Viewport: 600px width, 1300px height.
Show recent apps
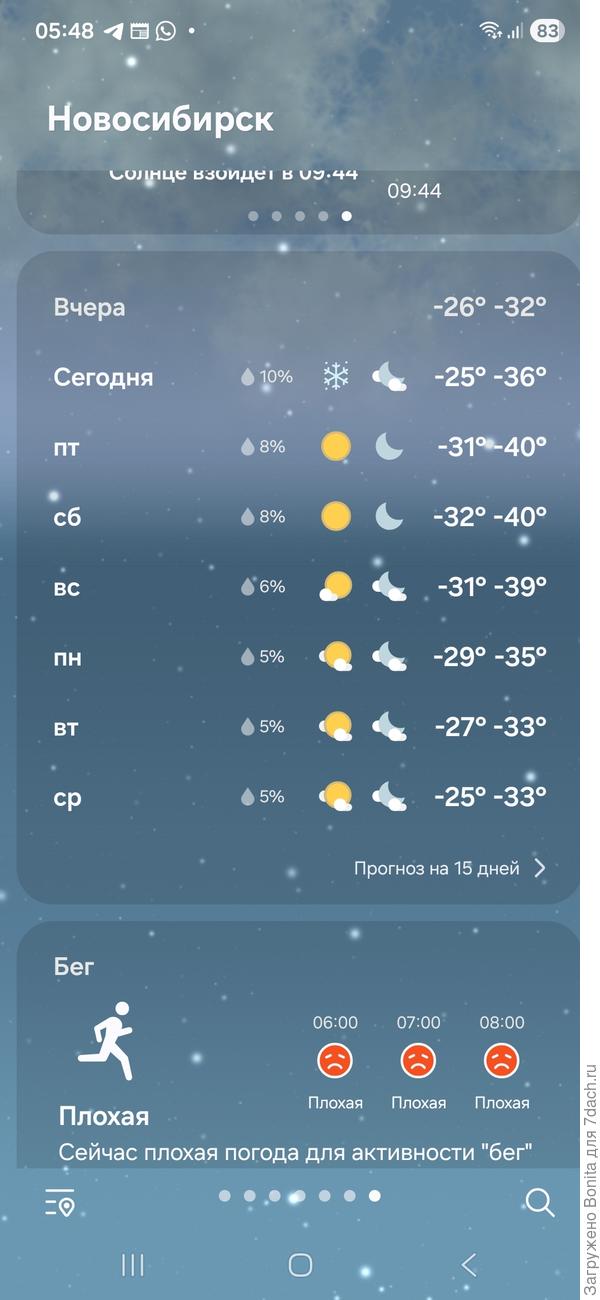coord(132,1265)
